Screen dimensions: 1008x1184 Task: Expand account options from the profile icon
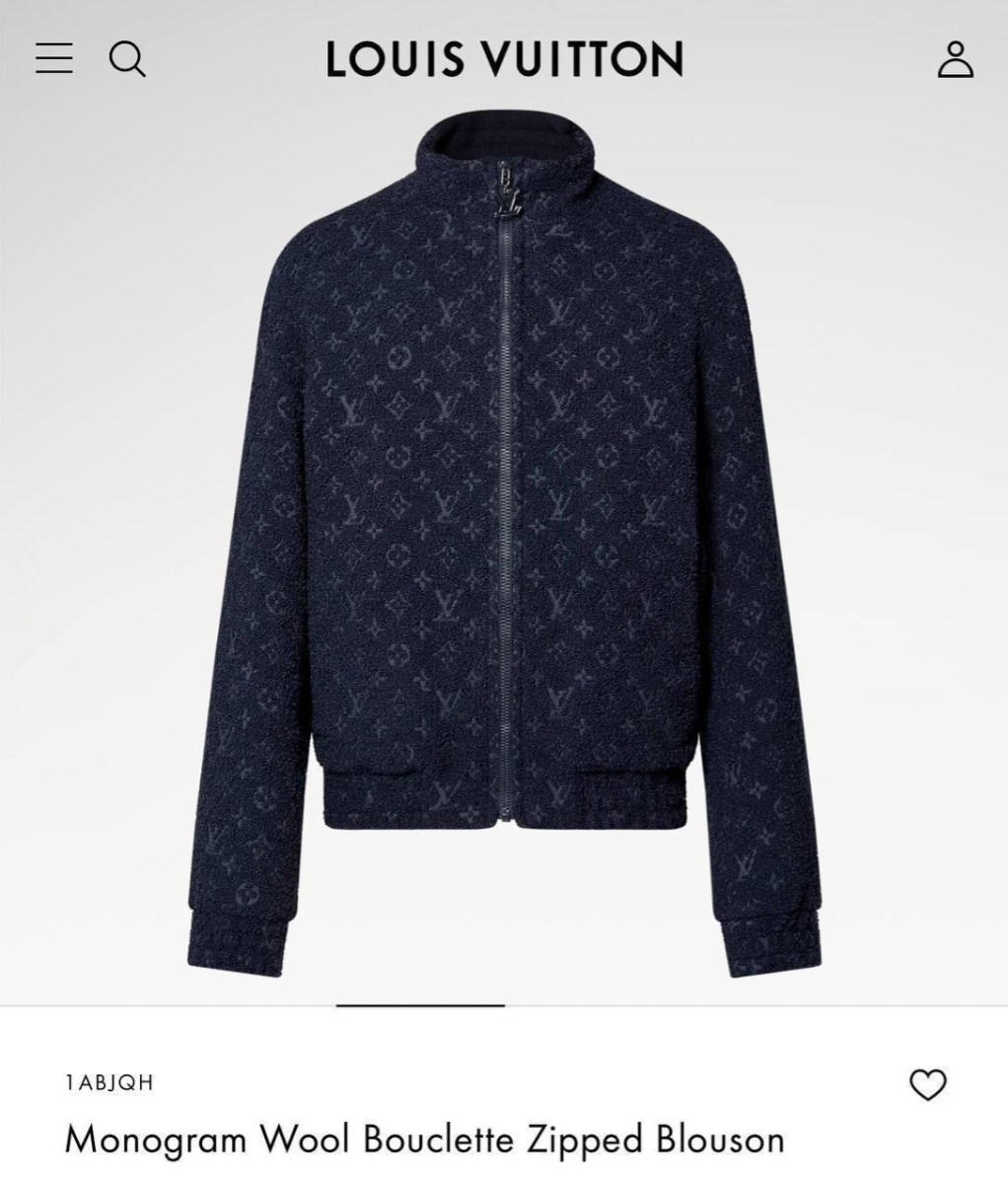pos(954,59)
